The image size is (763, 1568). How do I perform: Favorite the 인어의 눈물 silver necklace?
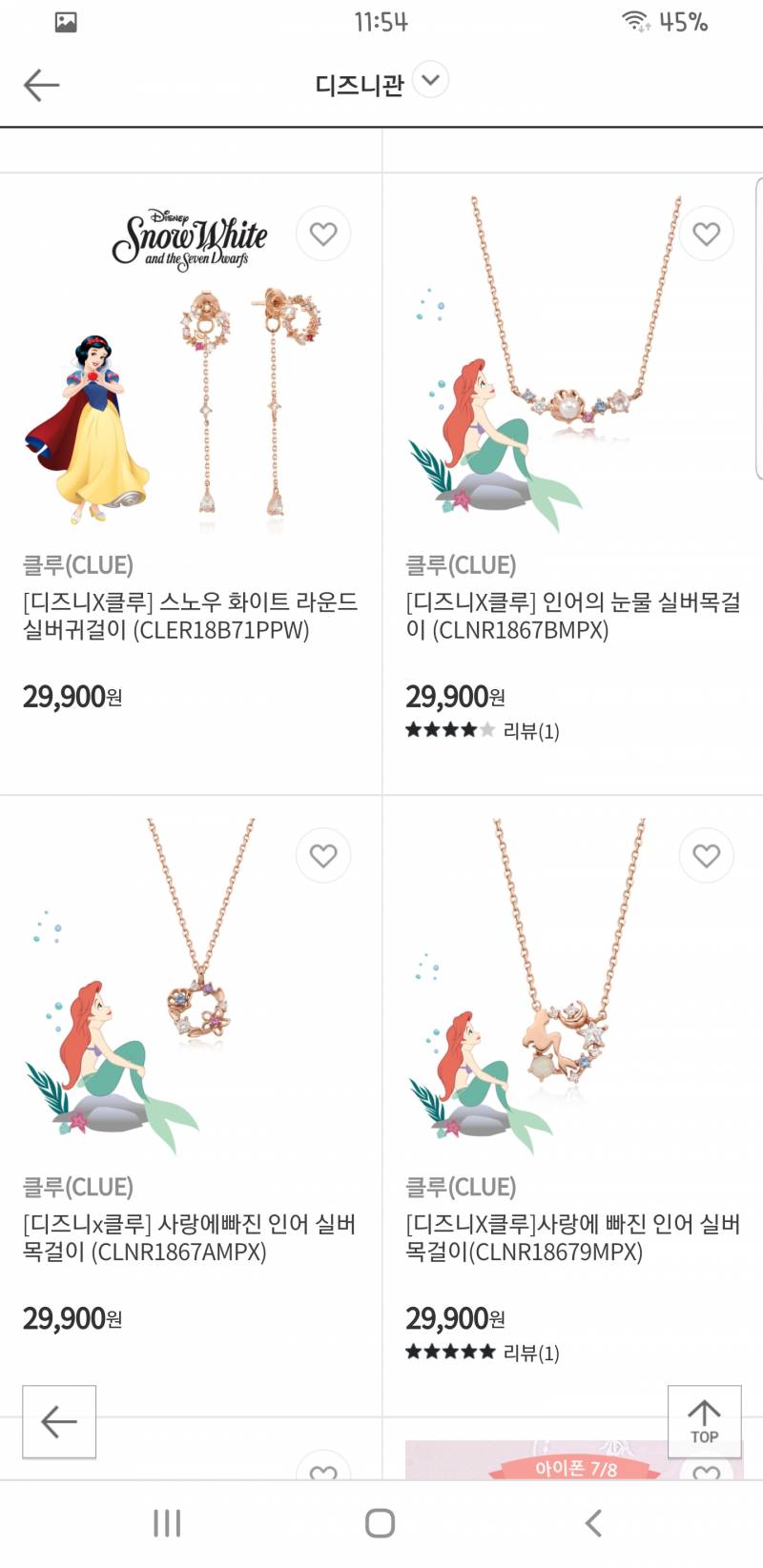click(705, 233)
